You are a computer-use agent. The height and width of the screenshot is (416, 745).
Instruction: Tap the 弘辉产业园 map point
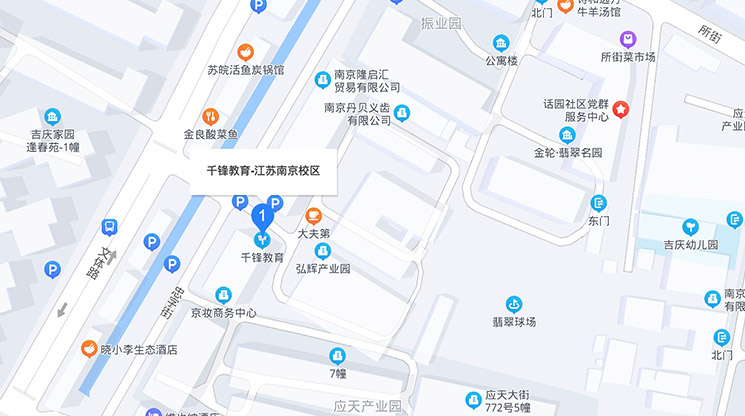322,251
